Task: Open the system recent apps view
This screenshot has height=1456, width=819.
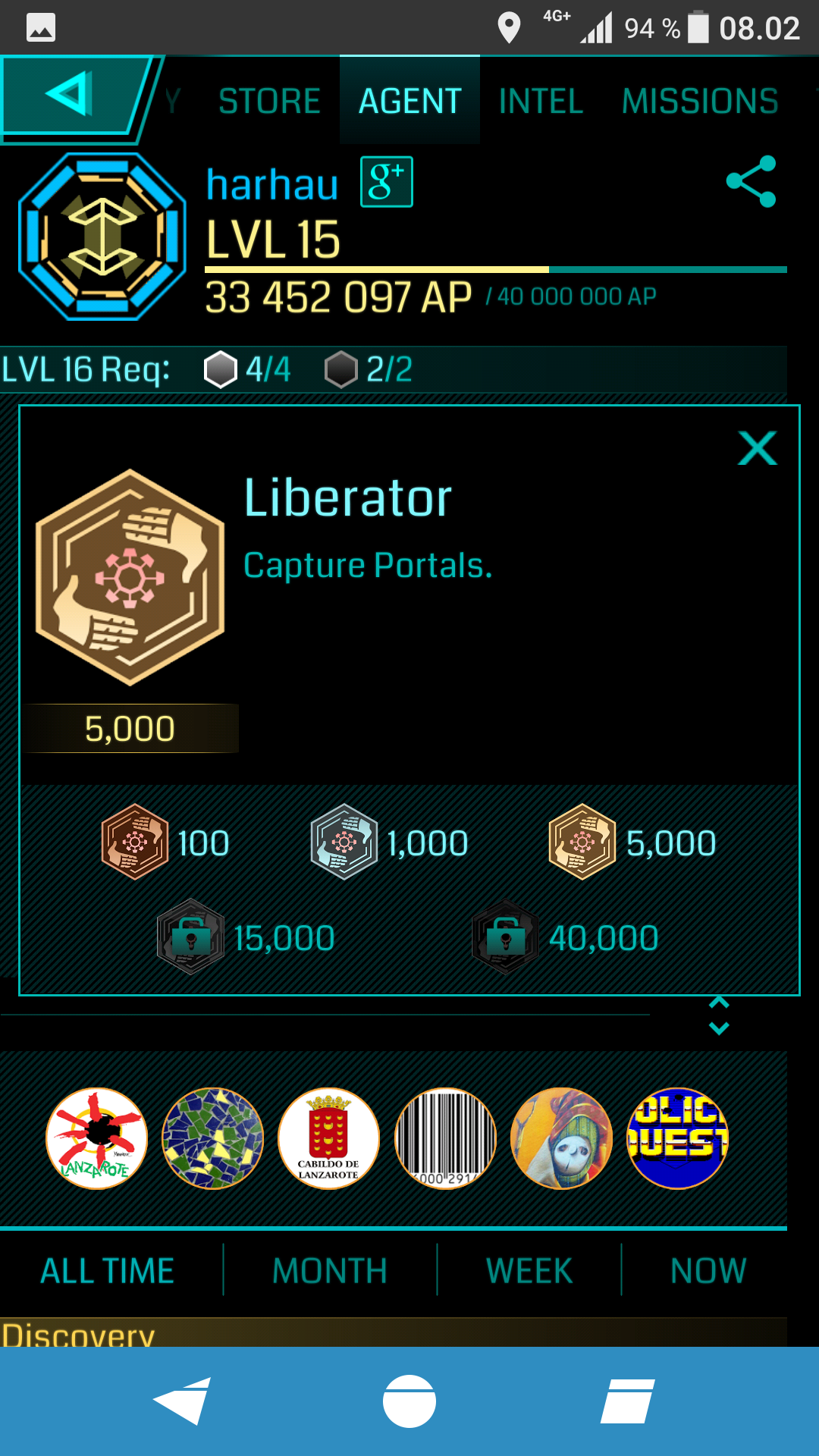Action: pos(628,1401)
